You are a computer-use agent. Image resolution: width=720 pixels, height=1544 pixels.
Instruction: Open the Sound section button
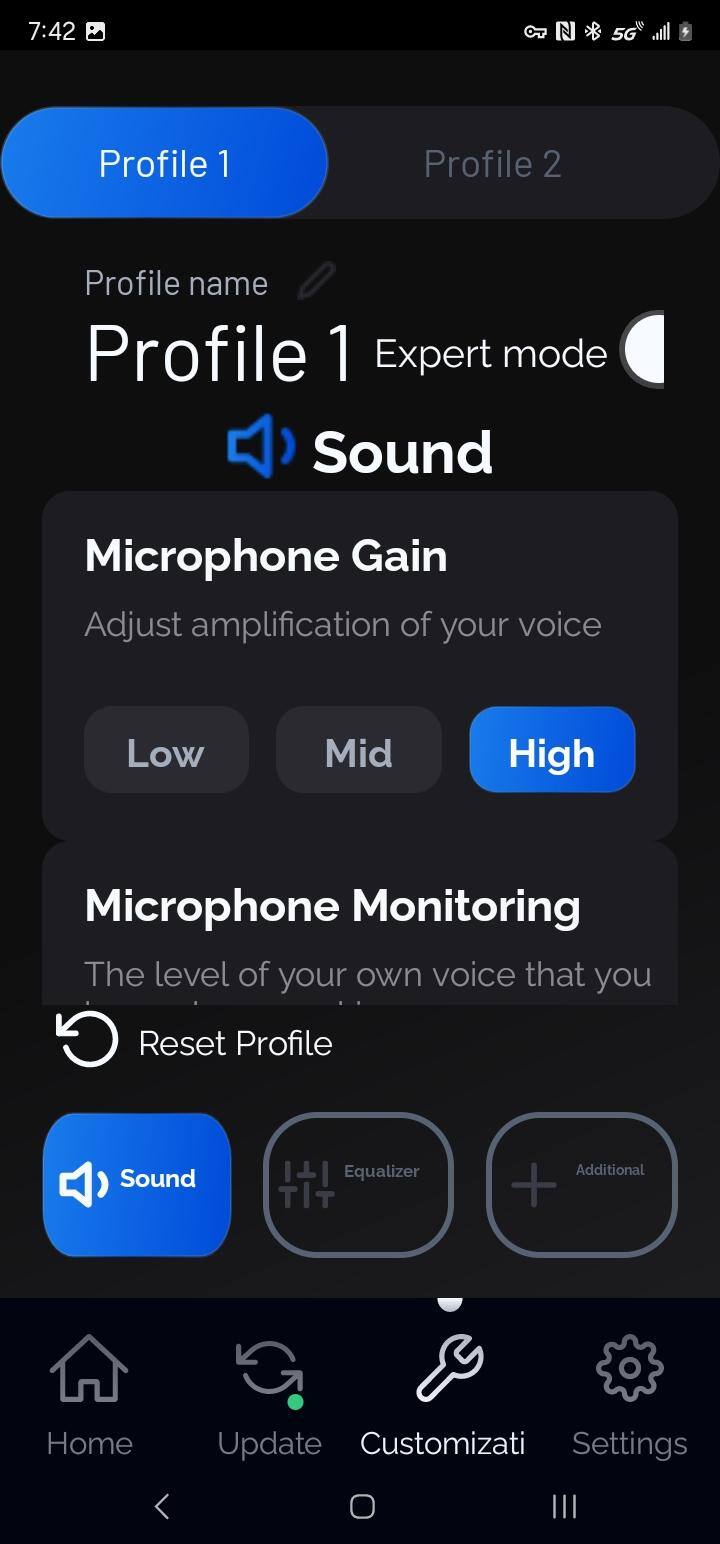click(x=137, y=1184)
